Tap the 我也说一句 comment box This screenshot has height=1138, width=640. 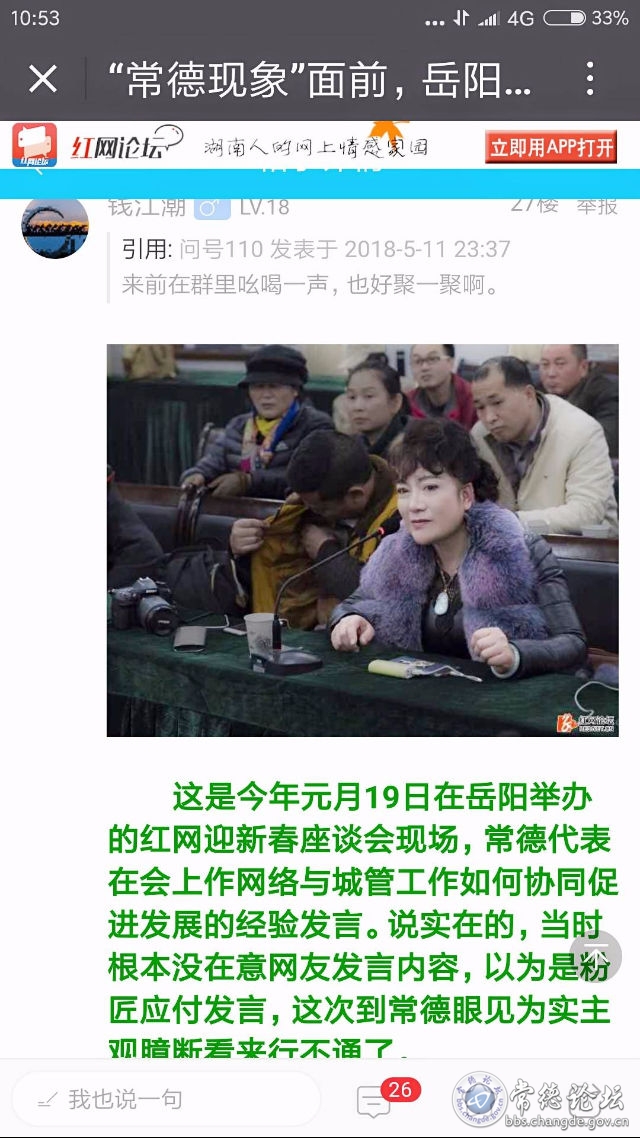[x=165, y=1100]
